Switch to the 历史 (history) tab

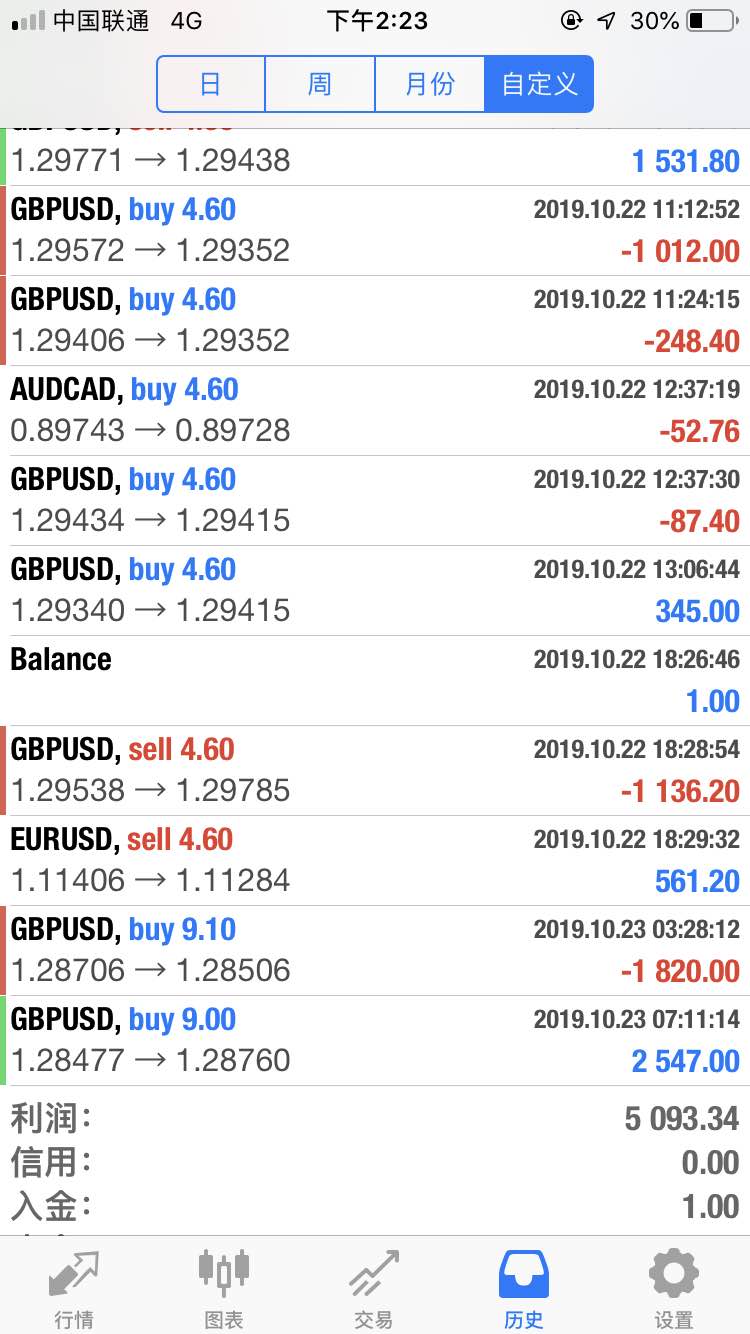(x=524, y=1289)
